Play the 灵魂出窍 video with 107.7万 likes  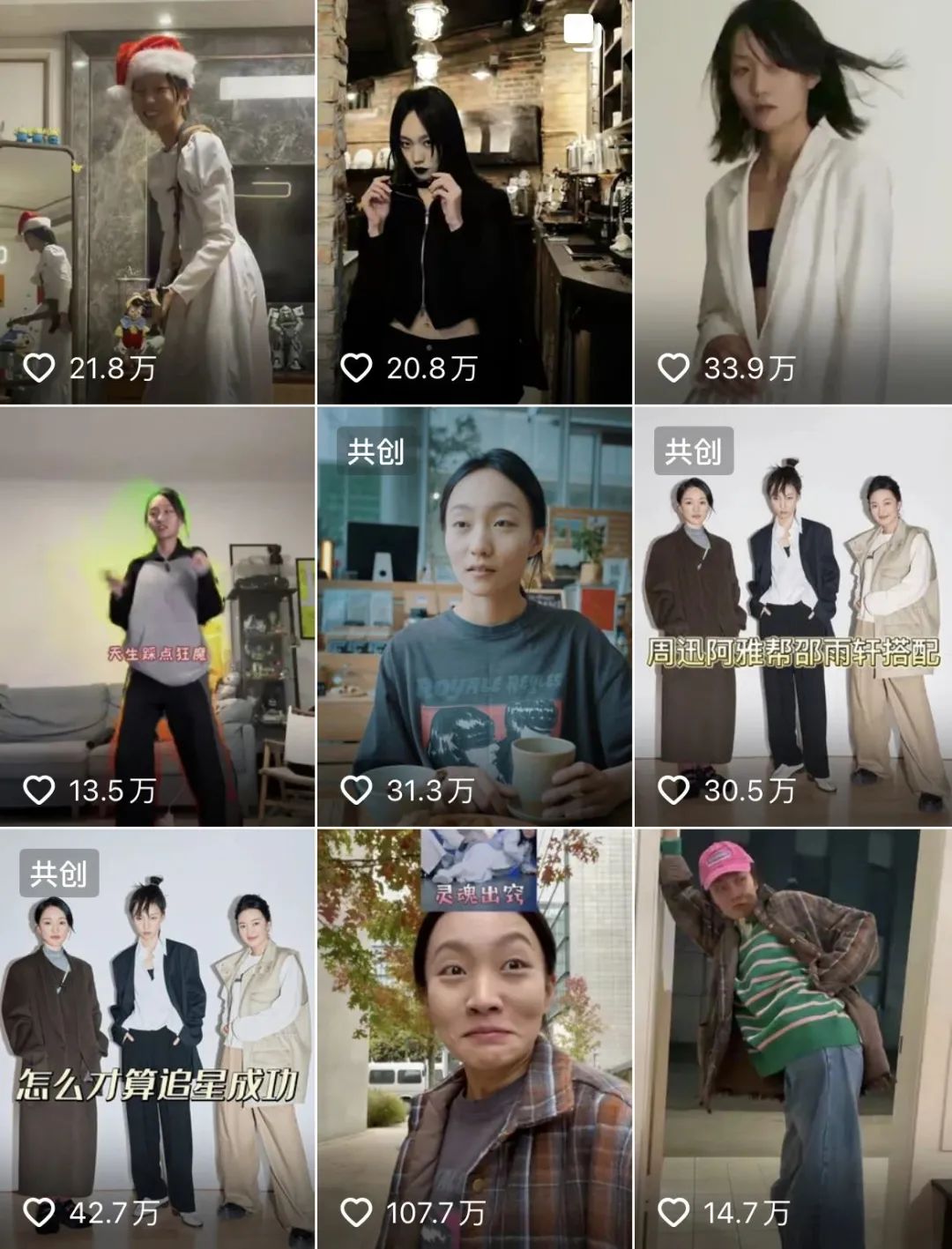tap(474, 1038)
